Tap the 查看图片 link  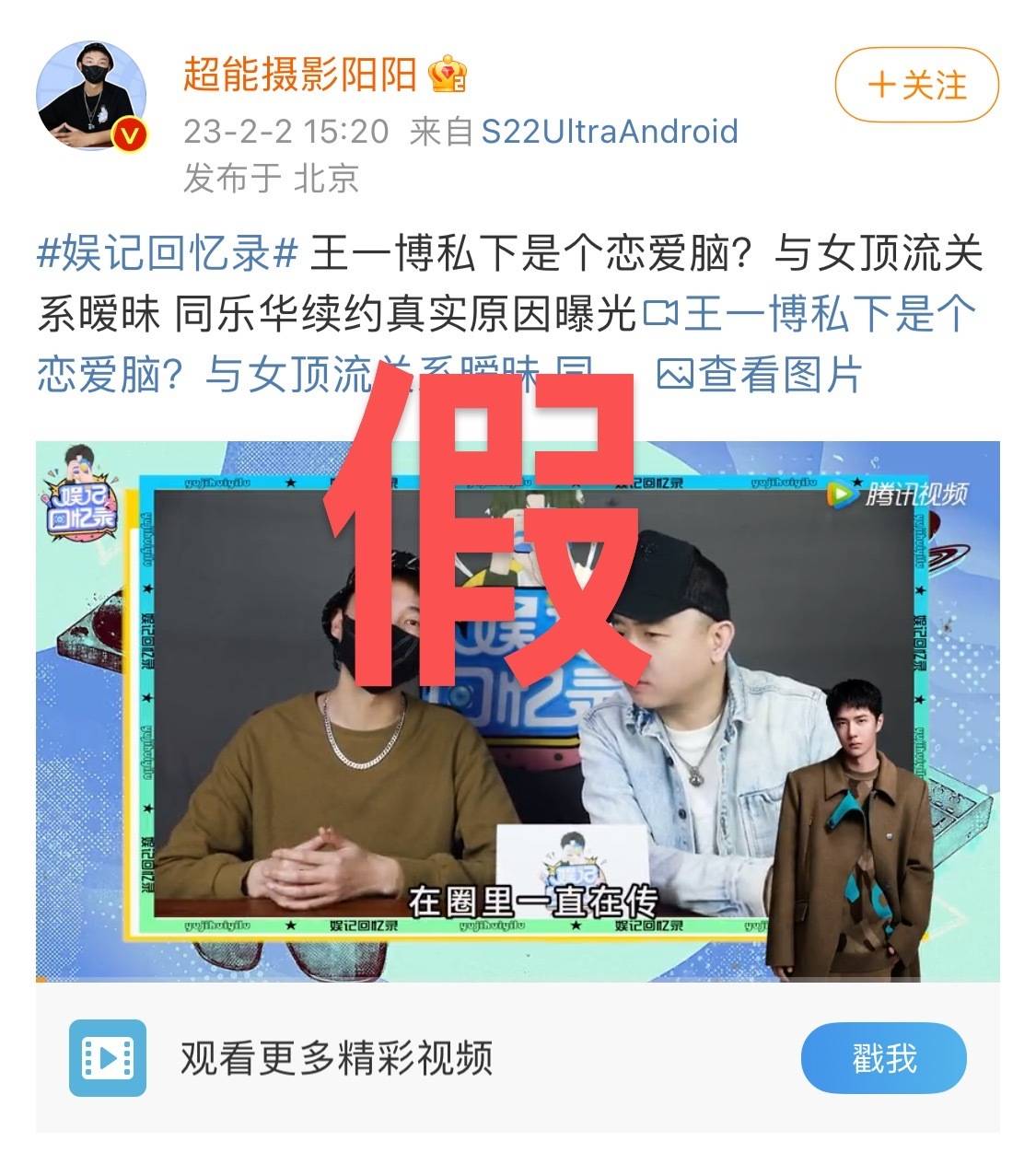point(759,375)
